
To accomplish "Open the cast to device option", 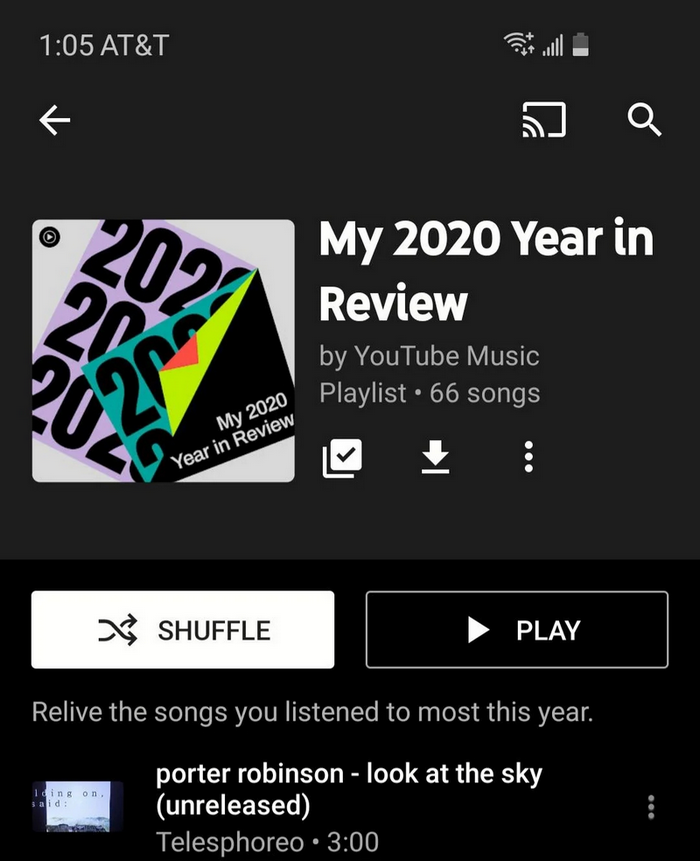I will pos(543,121).
